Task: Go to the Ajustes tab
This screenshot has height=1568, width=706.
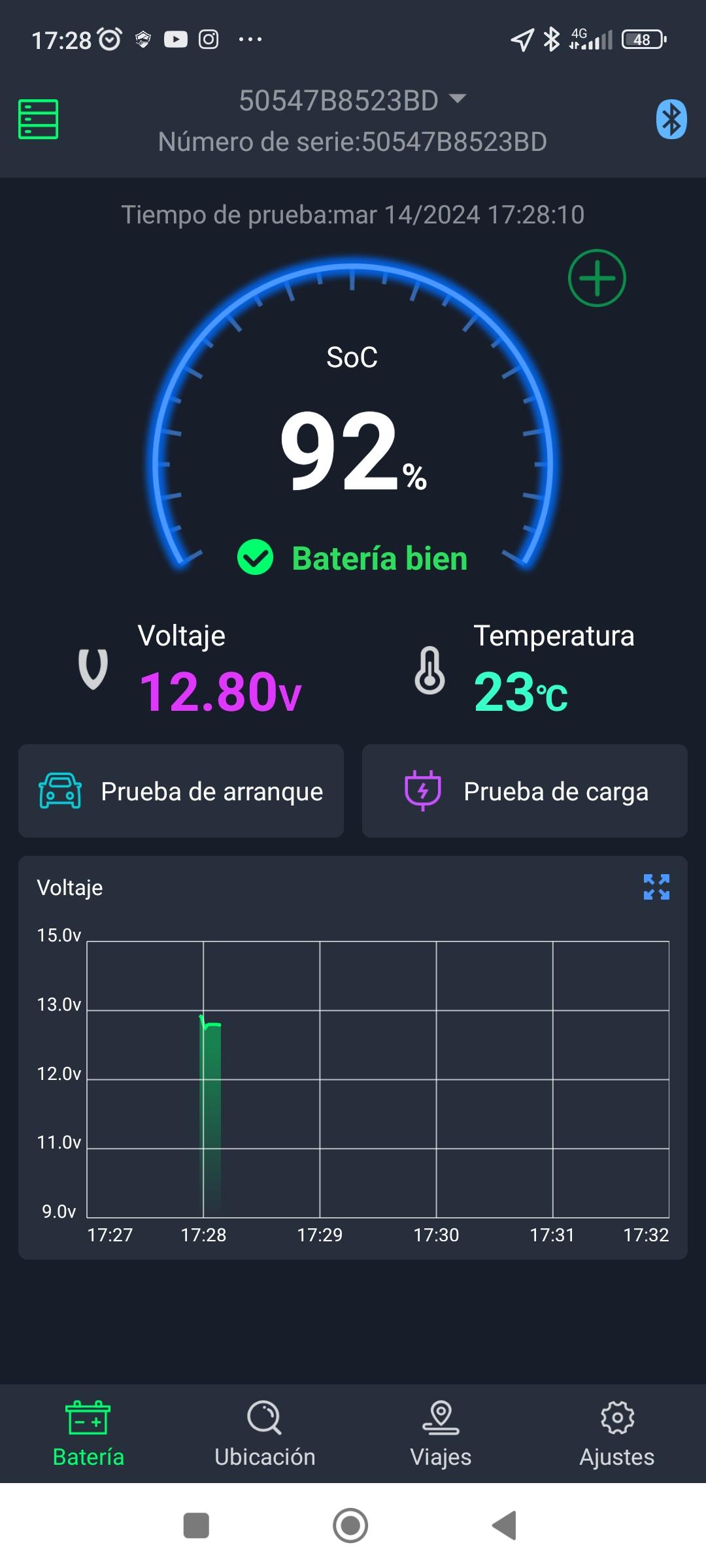Action: coord(617,1434)
